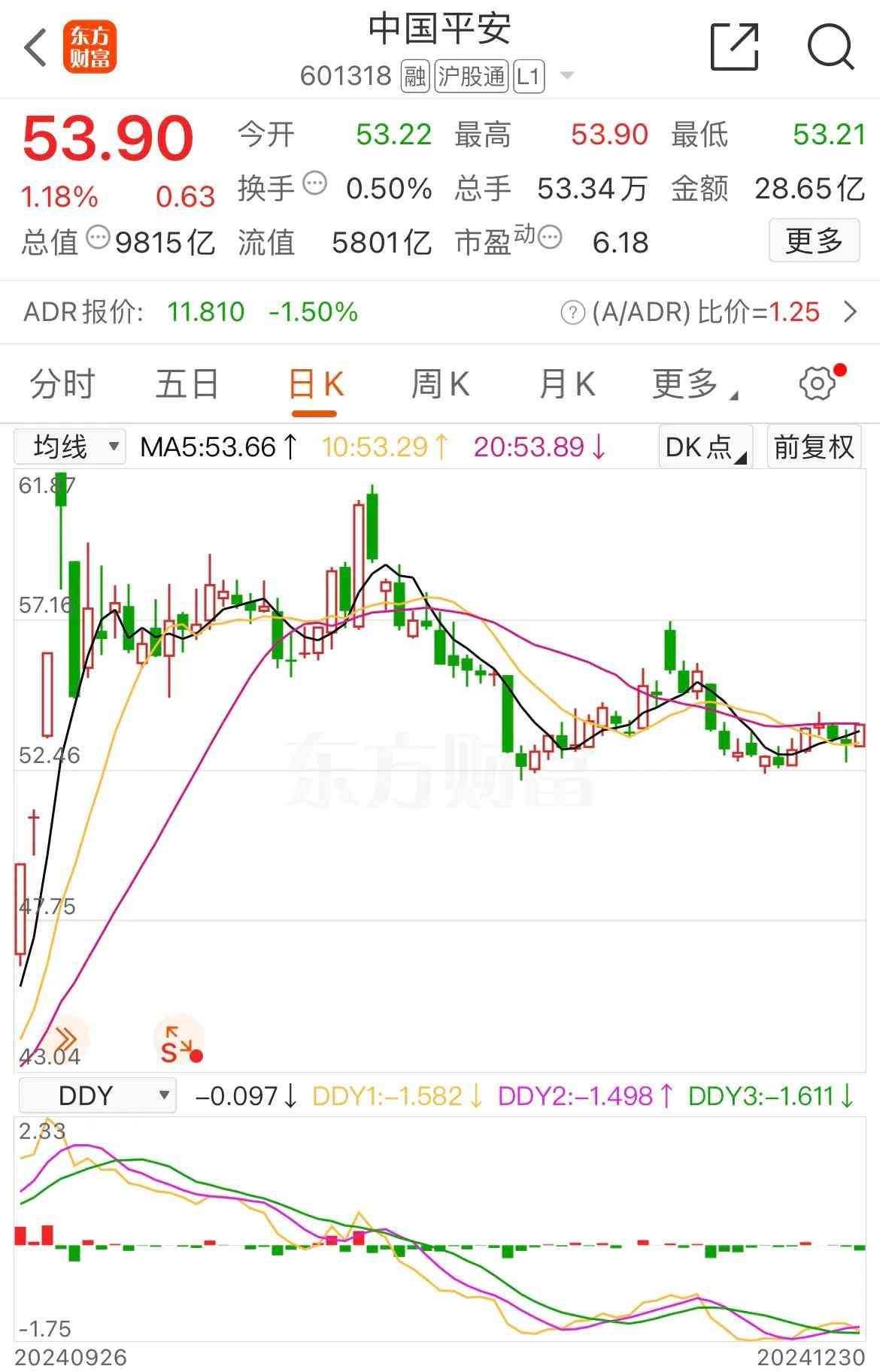Open the DDY sub-indicator dropdown
The width and height of the screenshot is (880, 1372).
coord(97,1095)
